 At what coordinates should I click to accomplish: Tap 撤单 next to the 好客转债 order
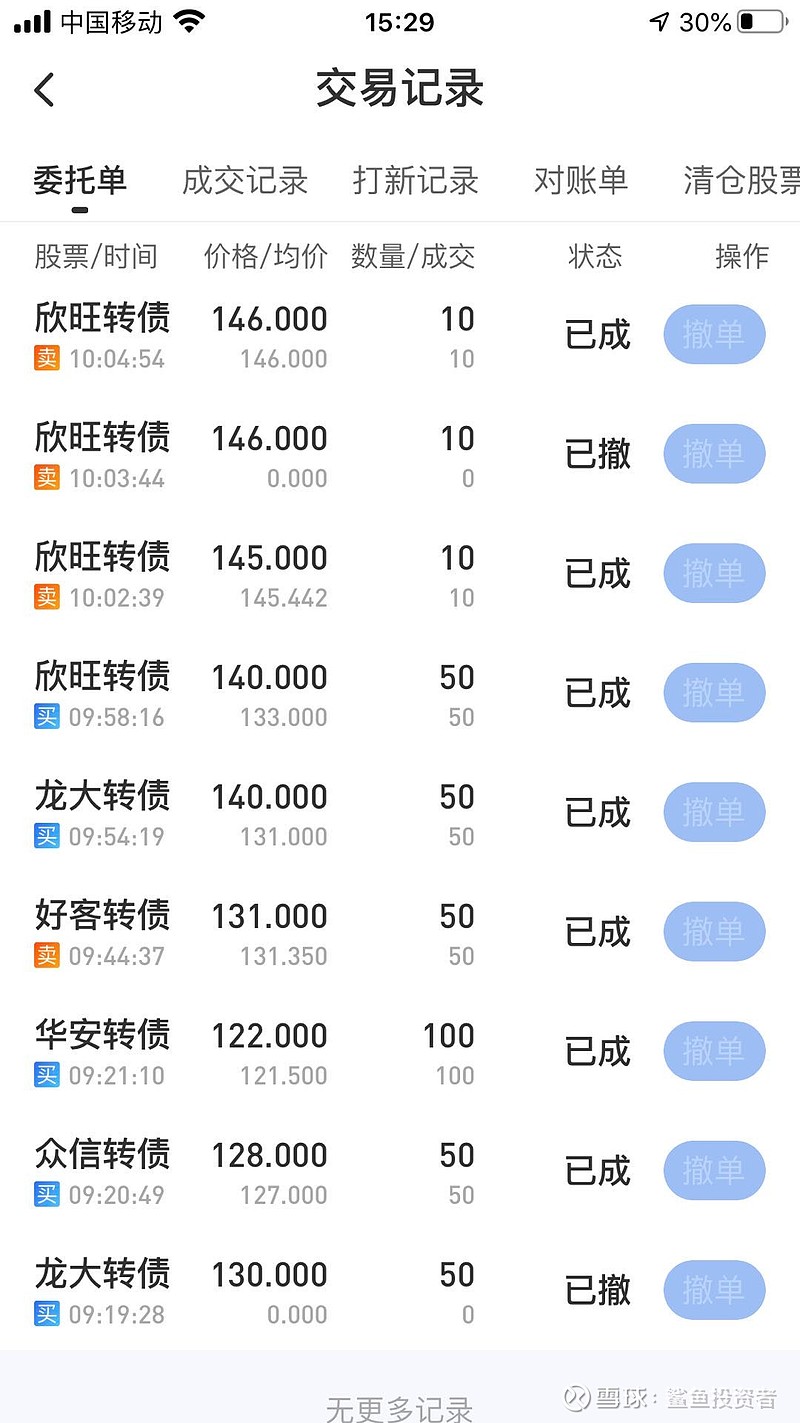[714, 932]
